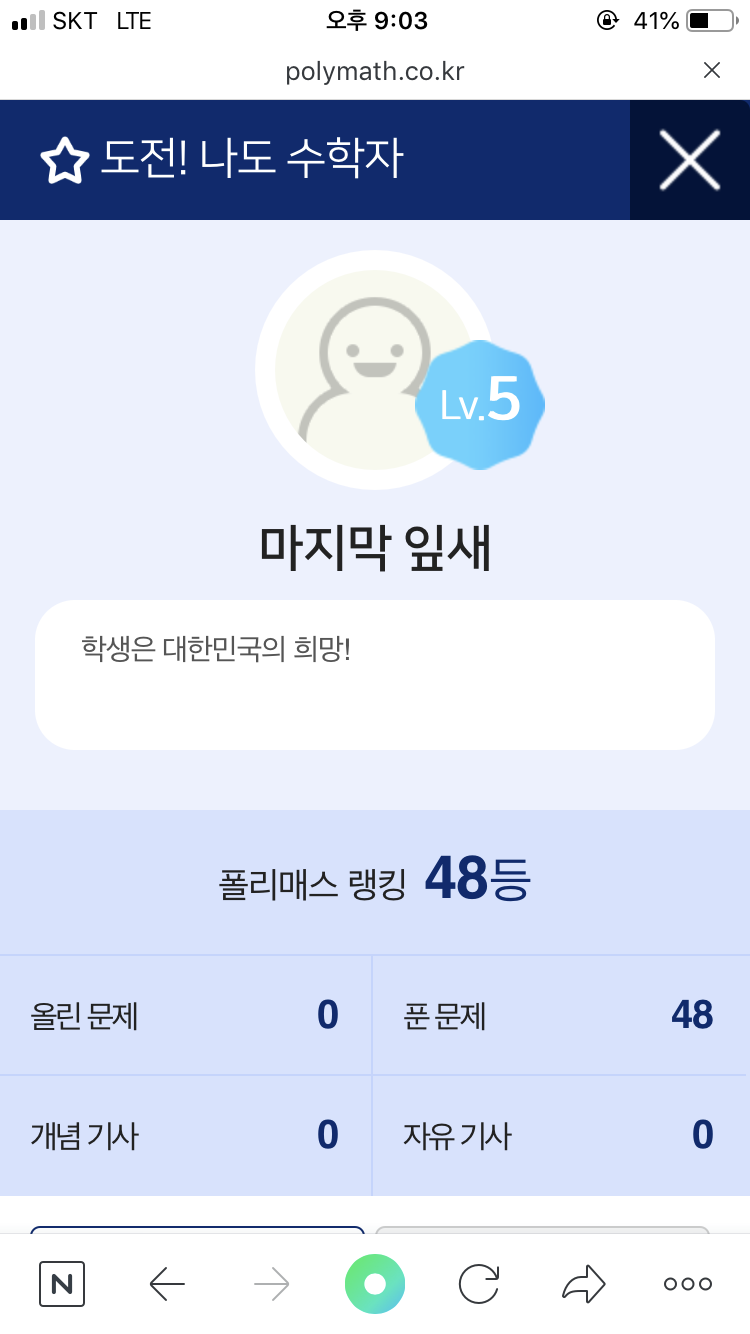Image resolution: width=750 pixels, height=1334 pixels.
Task: Reload the current page
Action: (x=479, y=1284)
